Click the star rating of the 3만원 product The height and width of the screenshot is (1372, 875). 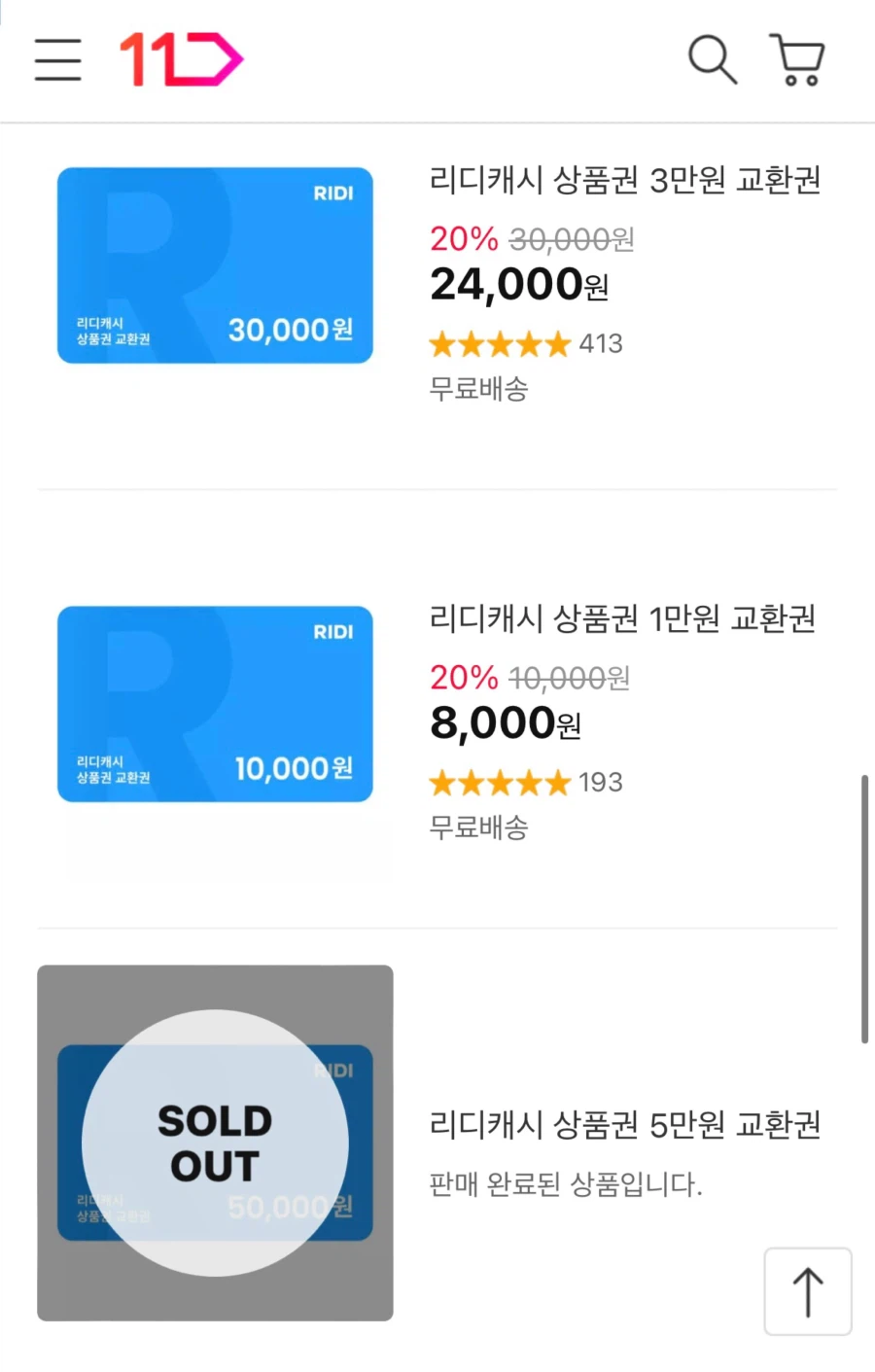[500, 343]
